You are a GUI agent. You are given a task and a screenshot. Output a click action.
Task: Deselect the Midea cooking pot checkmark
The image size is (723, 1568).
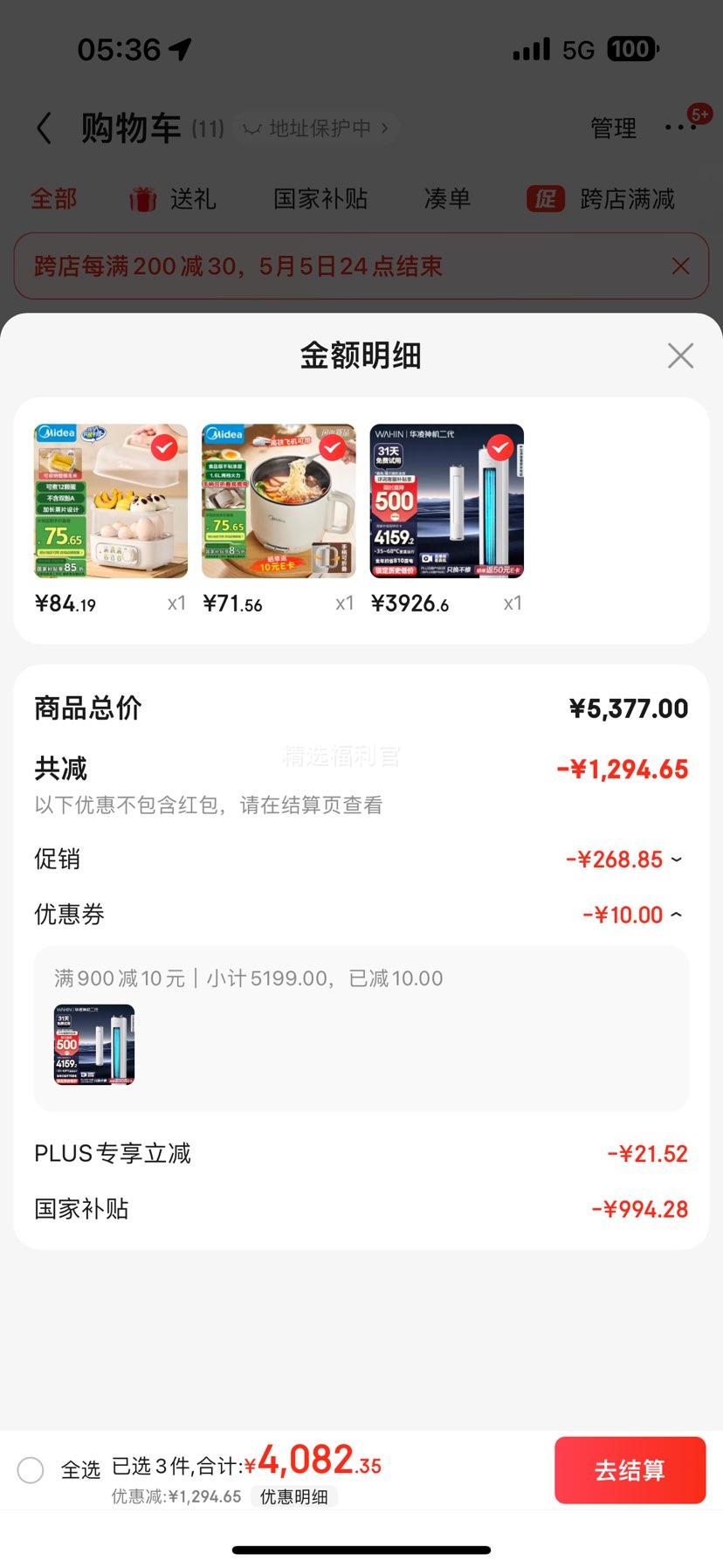pyautogui.click(x=331, y=447)
